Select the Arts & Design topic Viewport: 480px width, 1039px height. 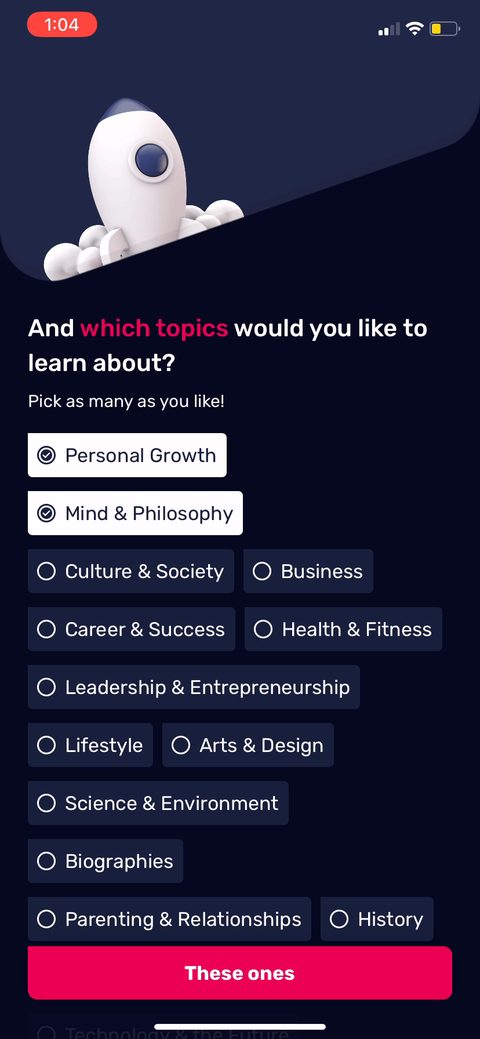(x=248, y=745)
